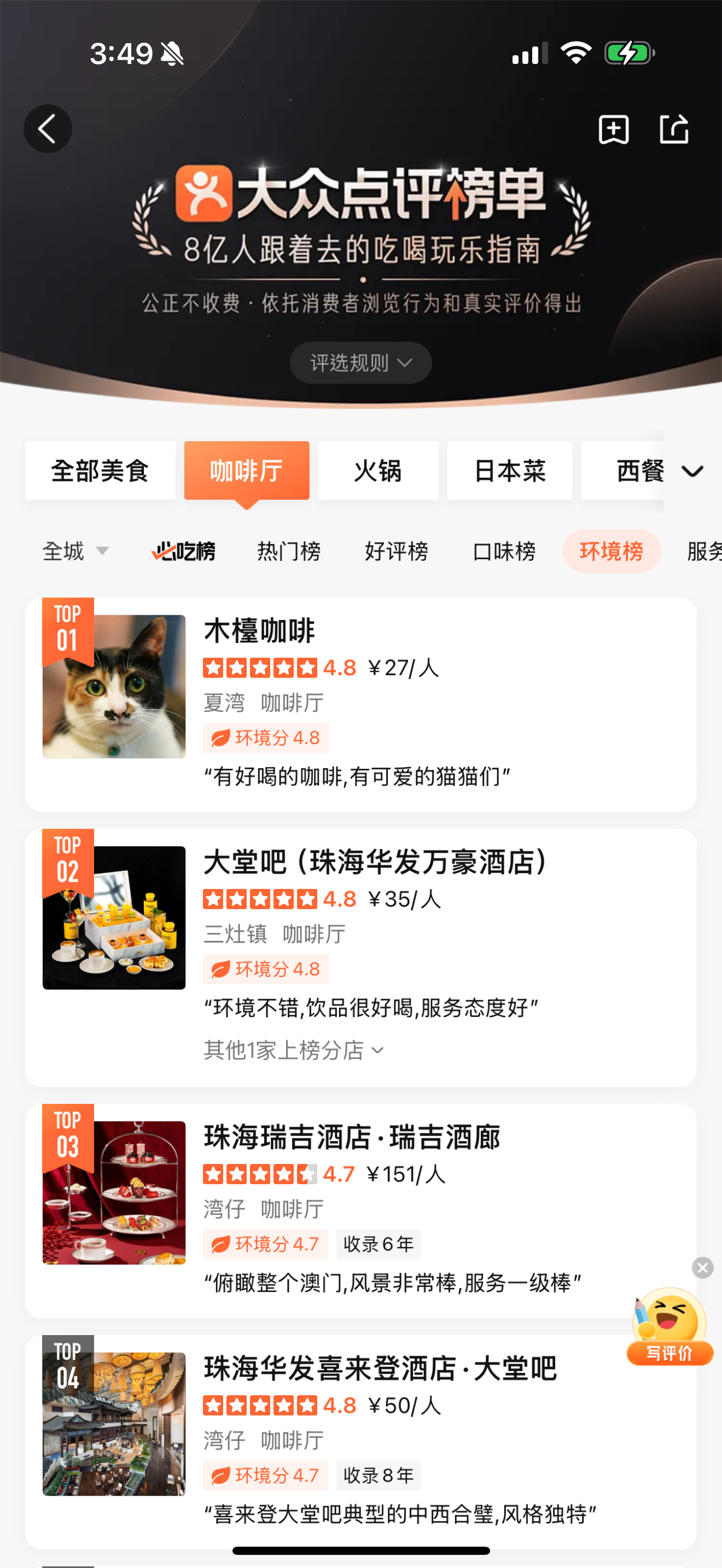Open the 木槿咖啡 listing
The height and width of the screenshot is (1568, 722).
[x=259, y=630]
